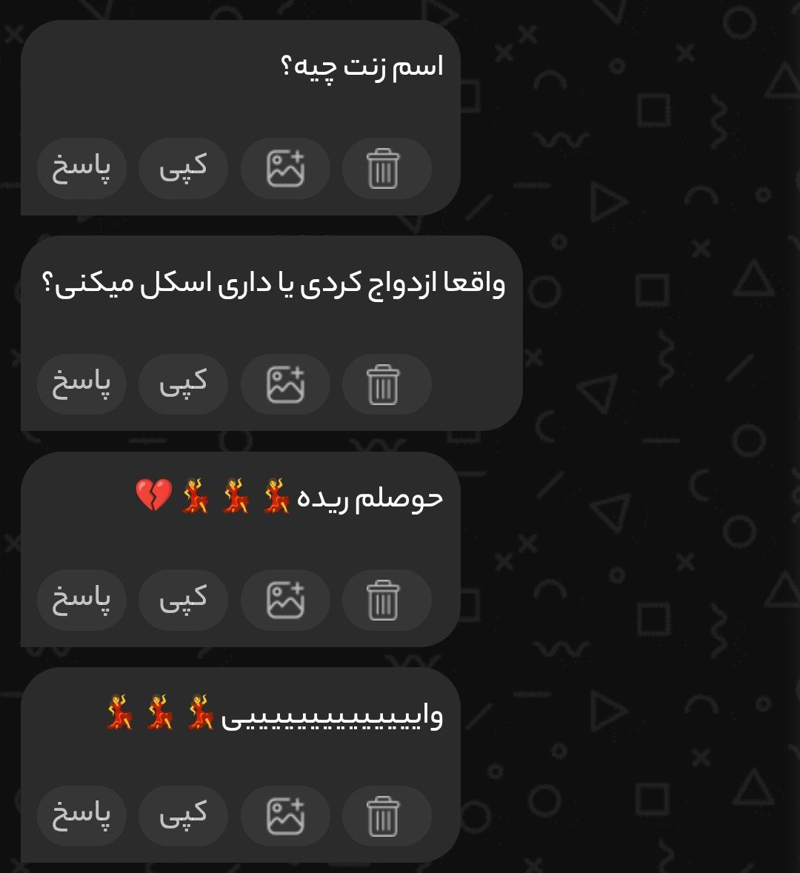
Task: Create image from "واقعا ازدواج کردی" message
Action: click(x=285, y=384)
